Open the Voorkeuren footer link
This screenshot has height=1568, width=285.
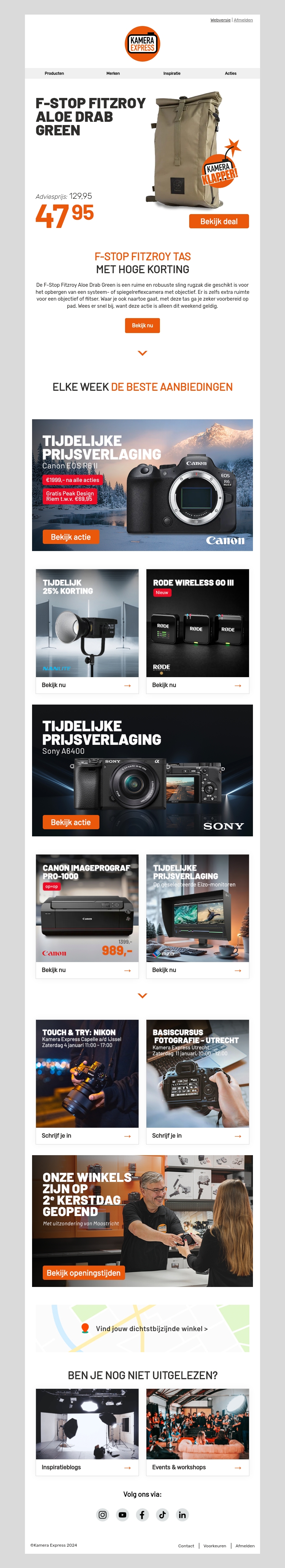pos(214,1546)
